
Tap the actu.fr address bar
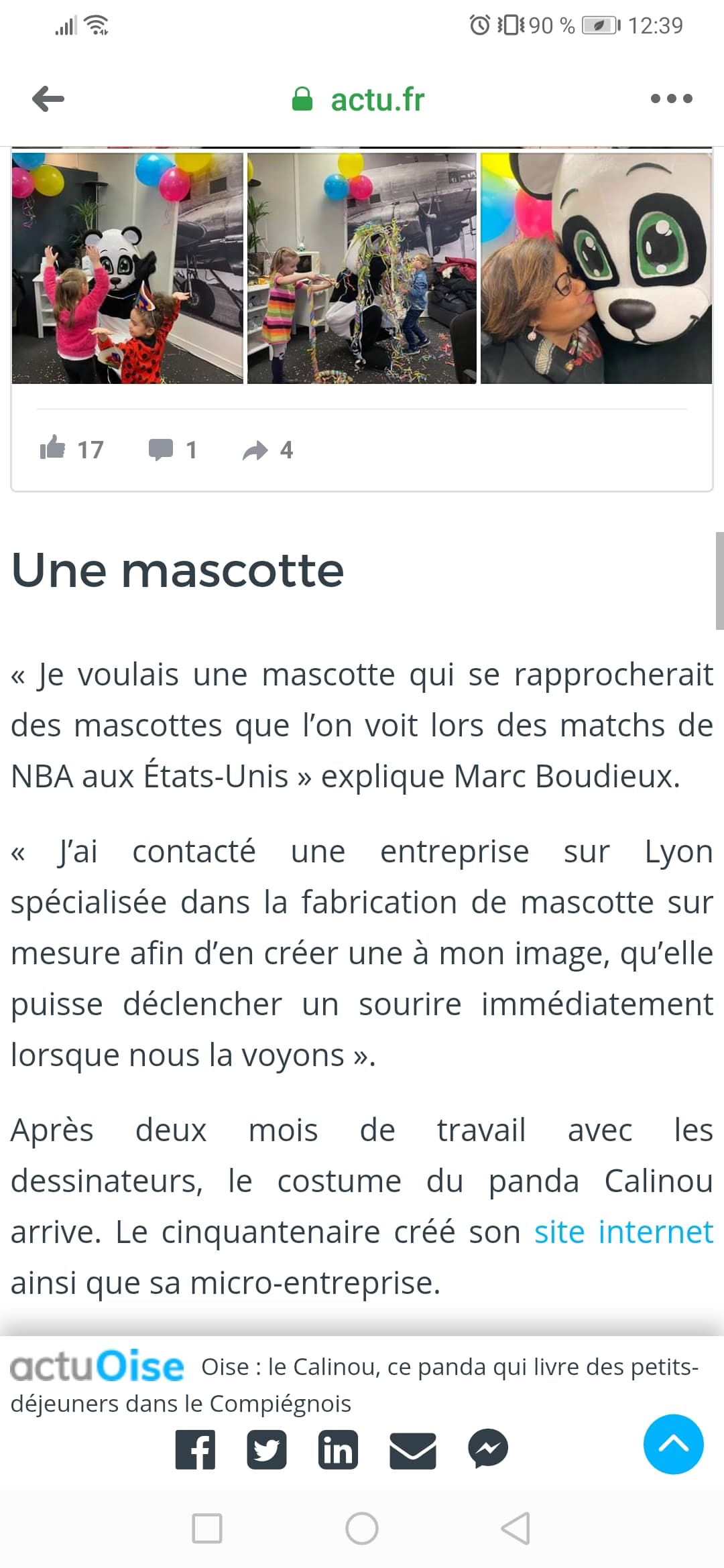pos(359,100)
